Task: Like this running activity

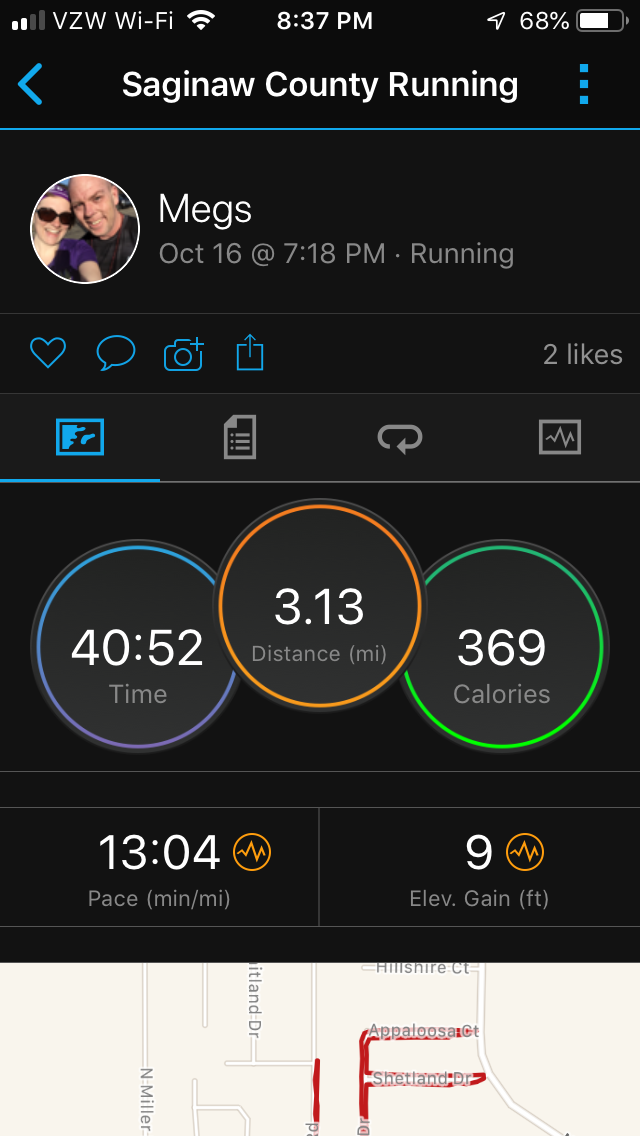Action: tap(47, 353)
